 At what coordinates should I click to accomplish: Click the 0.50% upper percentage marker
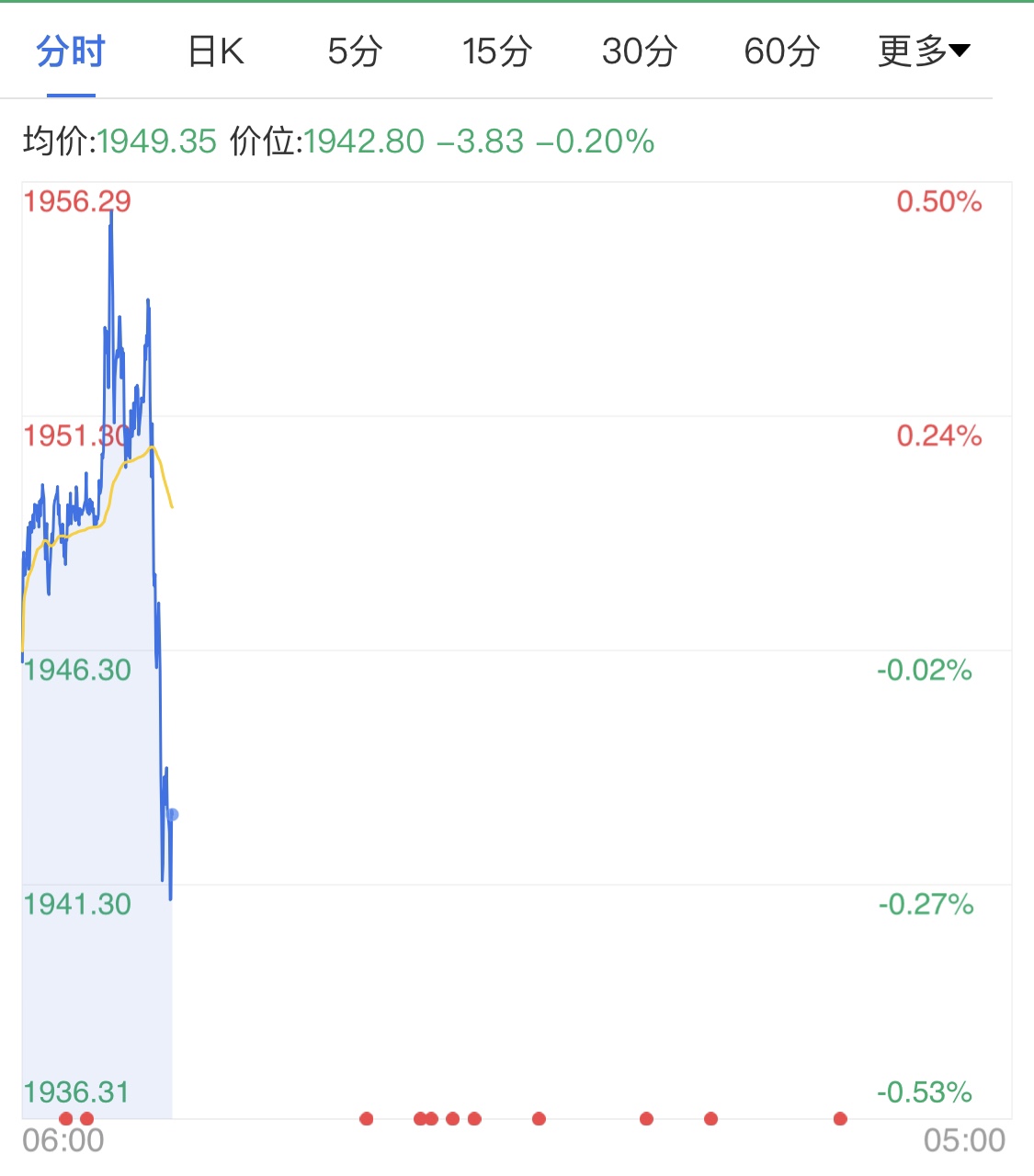[938, 201]
